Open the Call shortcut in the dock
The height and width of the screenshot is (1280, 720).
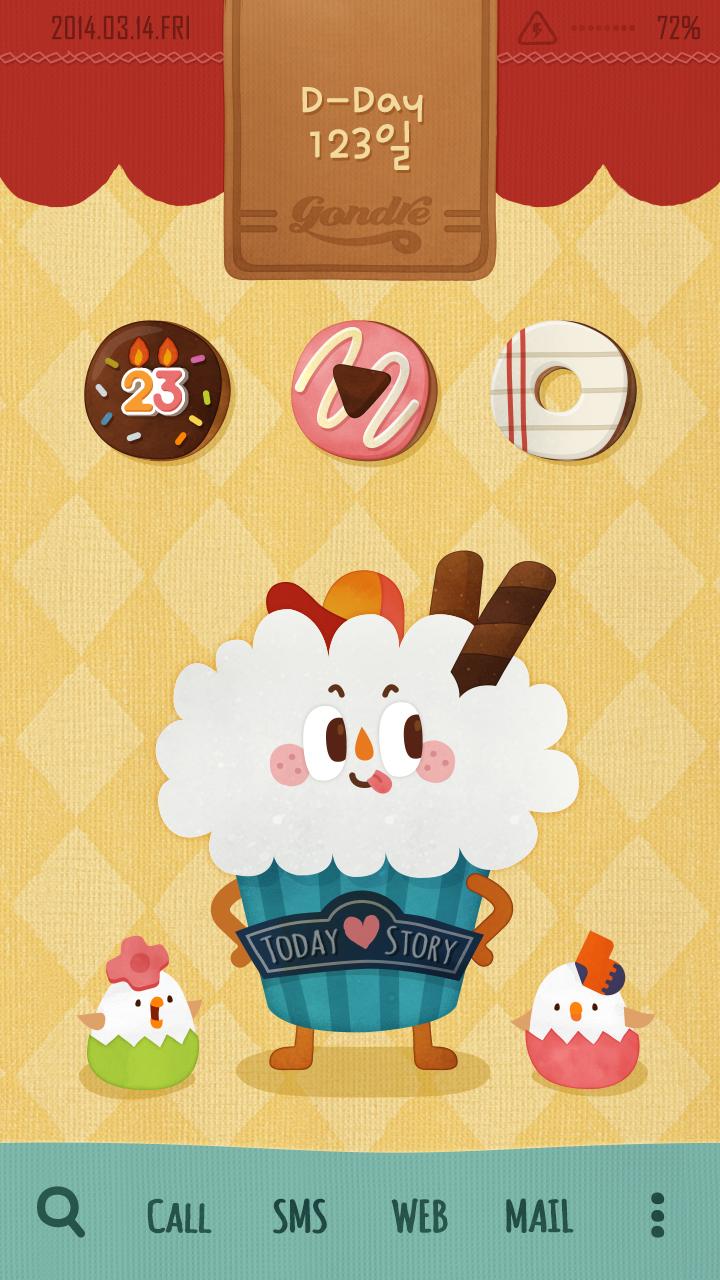click(178, 1217)
